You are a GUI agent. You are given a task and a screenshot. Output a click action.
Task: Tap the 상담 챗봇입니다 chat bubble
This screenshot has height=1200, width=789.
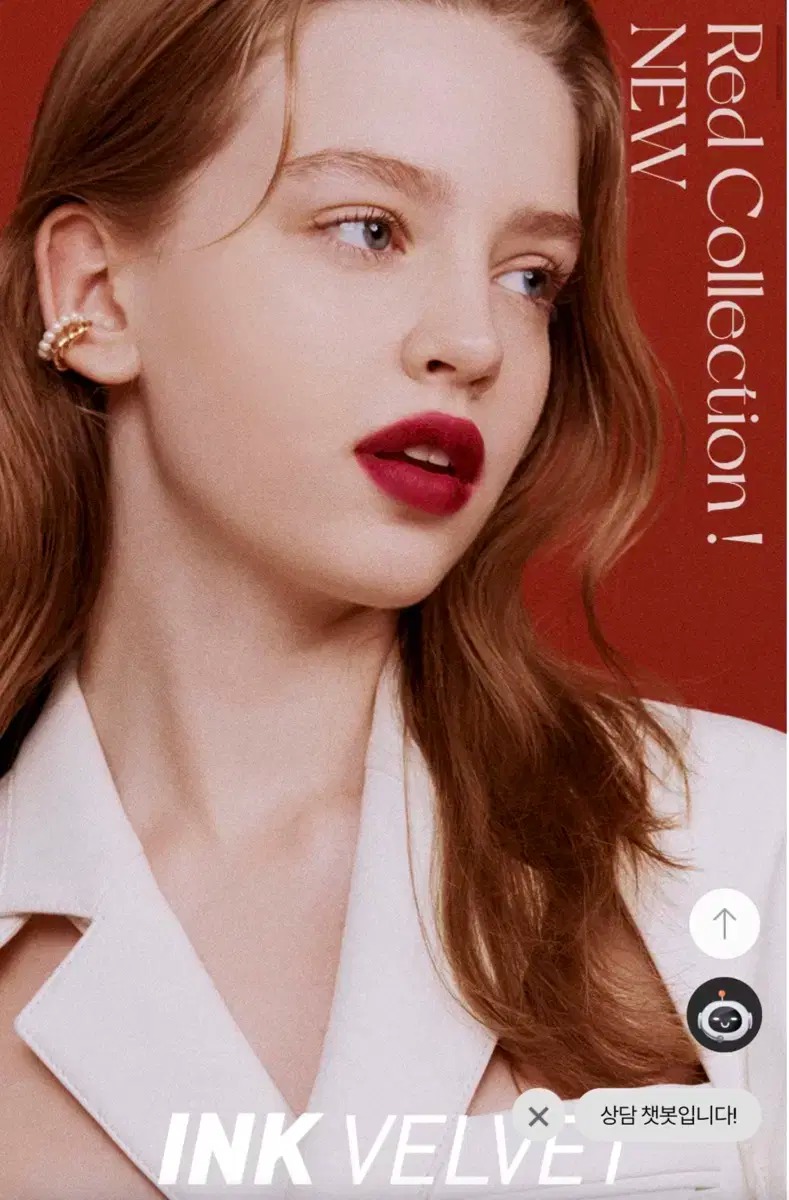coord(669,1115)
